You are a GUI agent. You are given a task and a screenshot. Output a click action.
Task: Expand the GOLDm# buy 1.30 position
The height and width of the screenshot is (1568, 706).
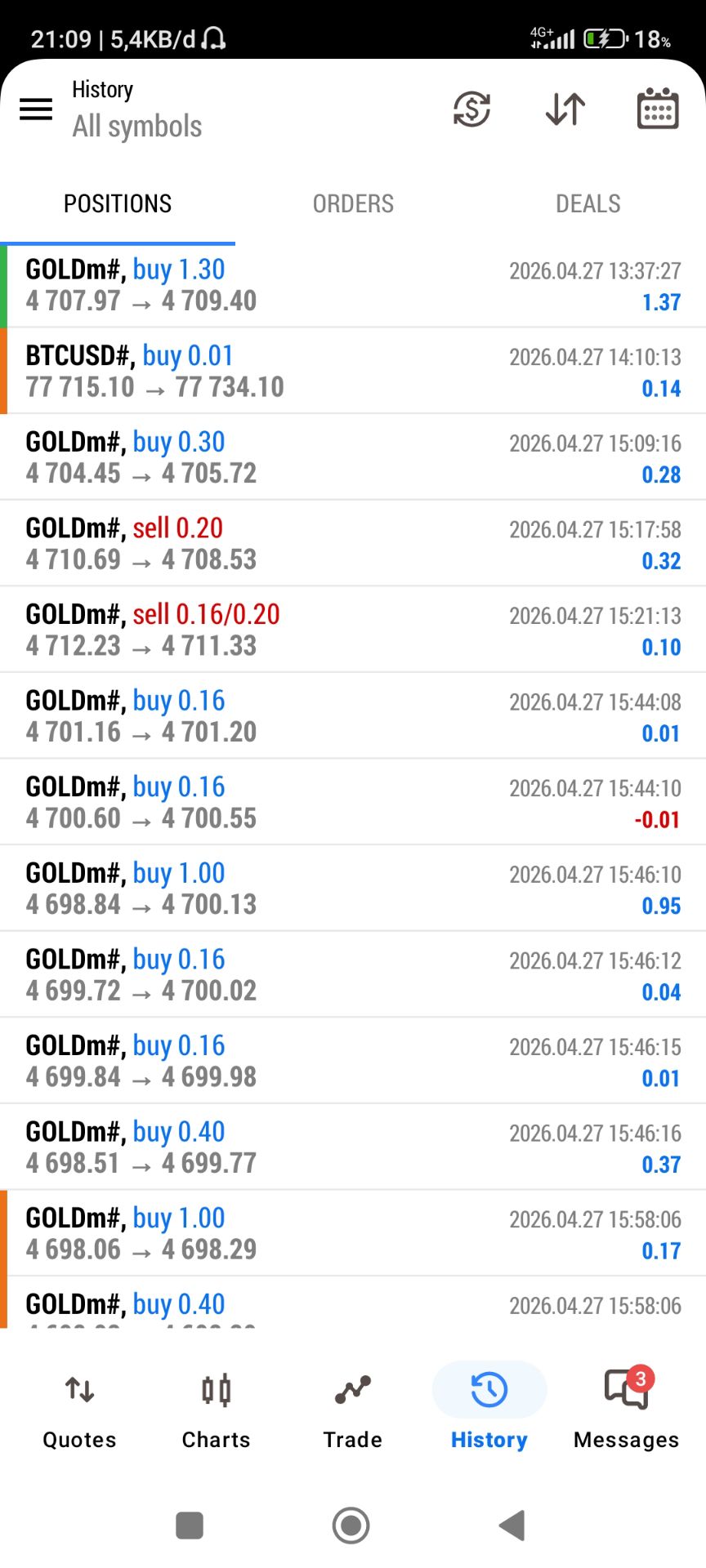click(x=353, y=285)
